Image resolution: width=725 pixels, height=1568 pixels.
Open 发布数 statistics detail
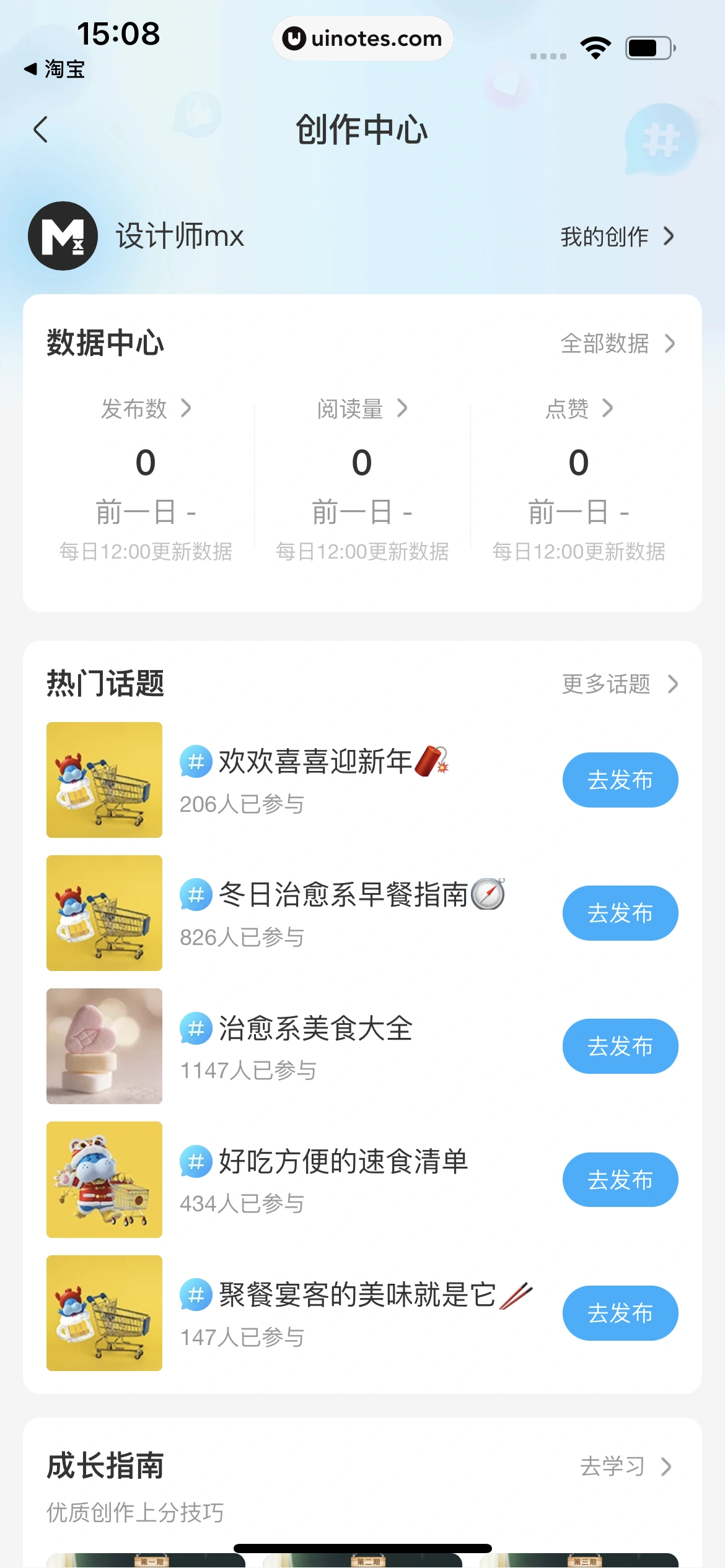(144, 409)
